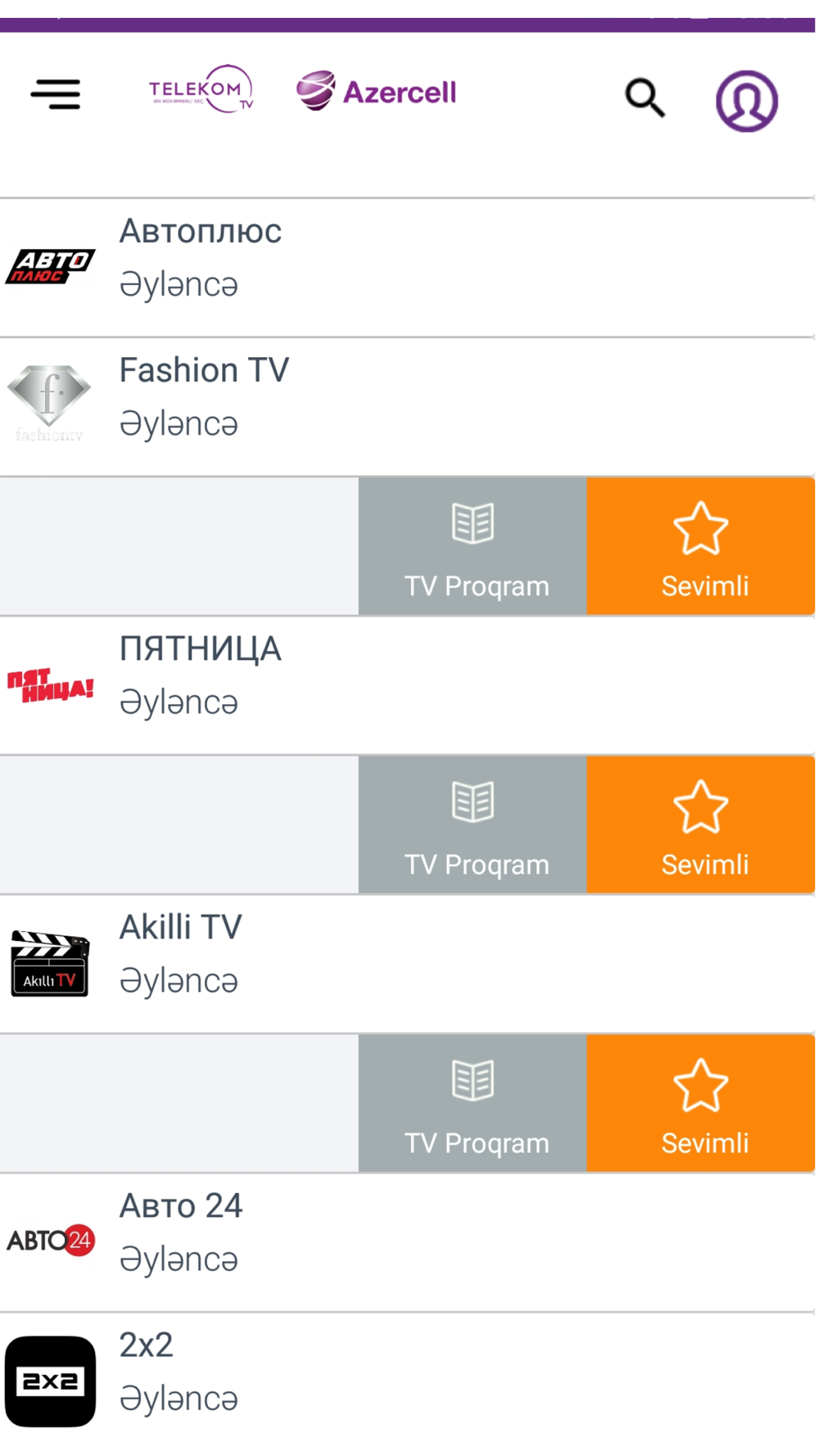Tap TV Proqram directly below Fashion TV
The height and width of the screenshot is (1456, 819).
[x=473, y=546]
